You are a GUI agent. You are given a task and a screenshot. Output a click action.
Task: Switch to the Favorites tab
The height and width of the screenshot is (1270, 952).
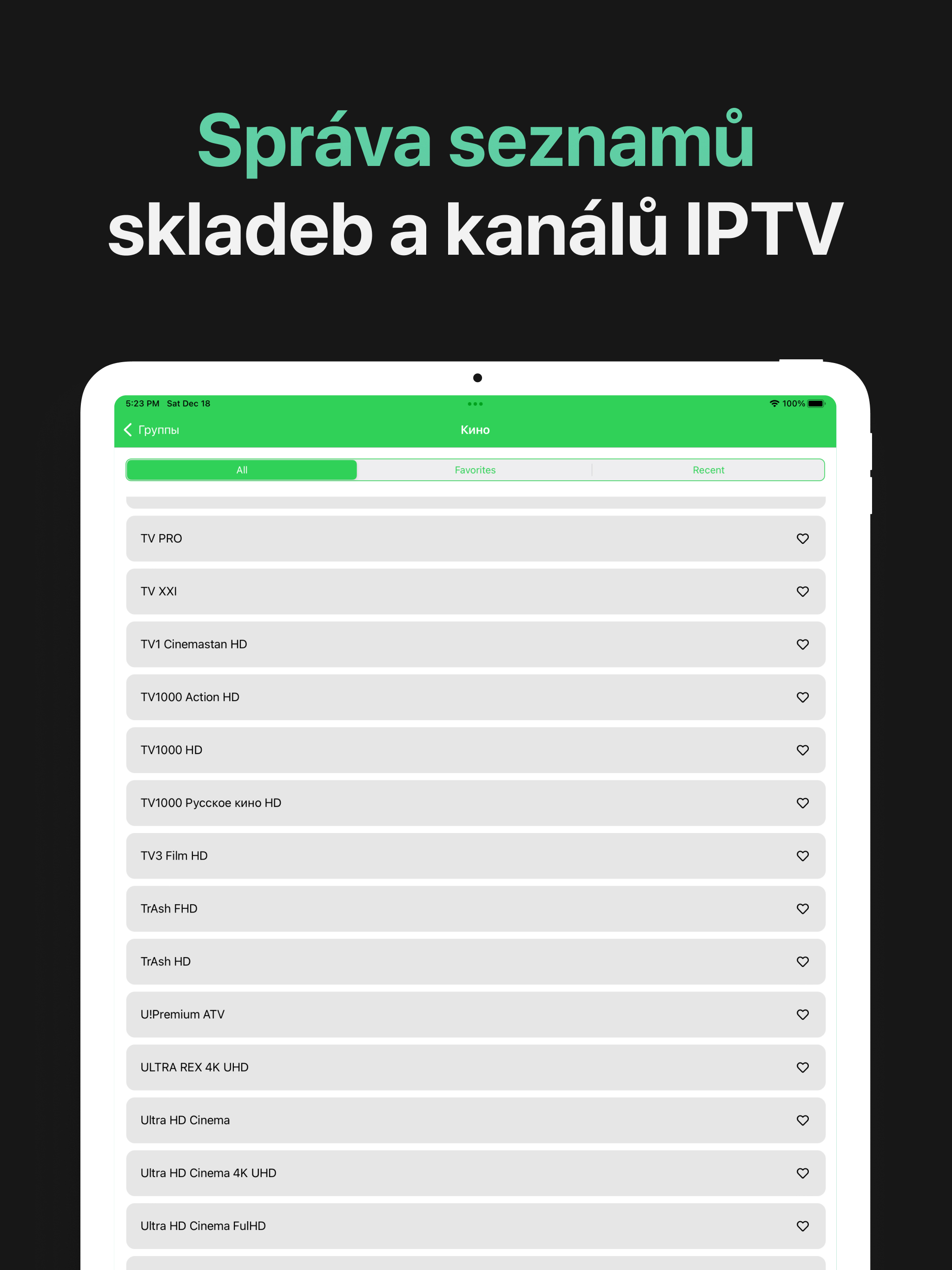tap(475, 470)
